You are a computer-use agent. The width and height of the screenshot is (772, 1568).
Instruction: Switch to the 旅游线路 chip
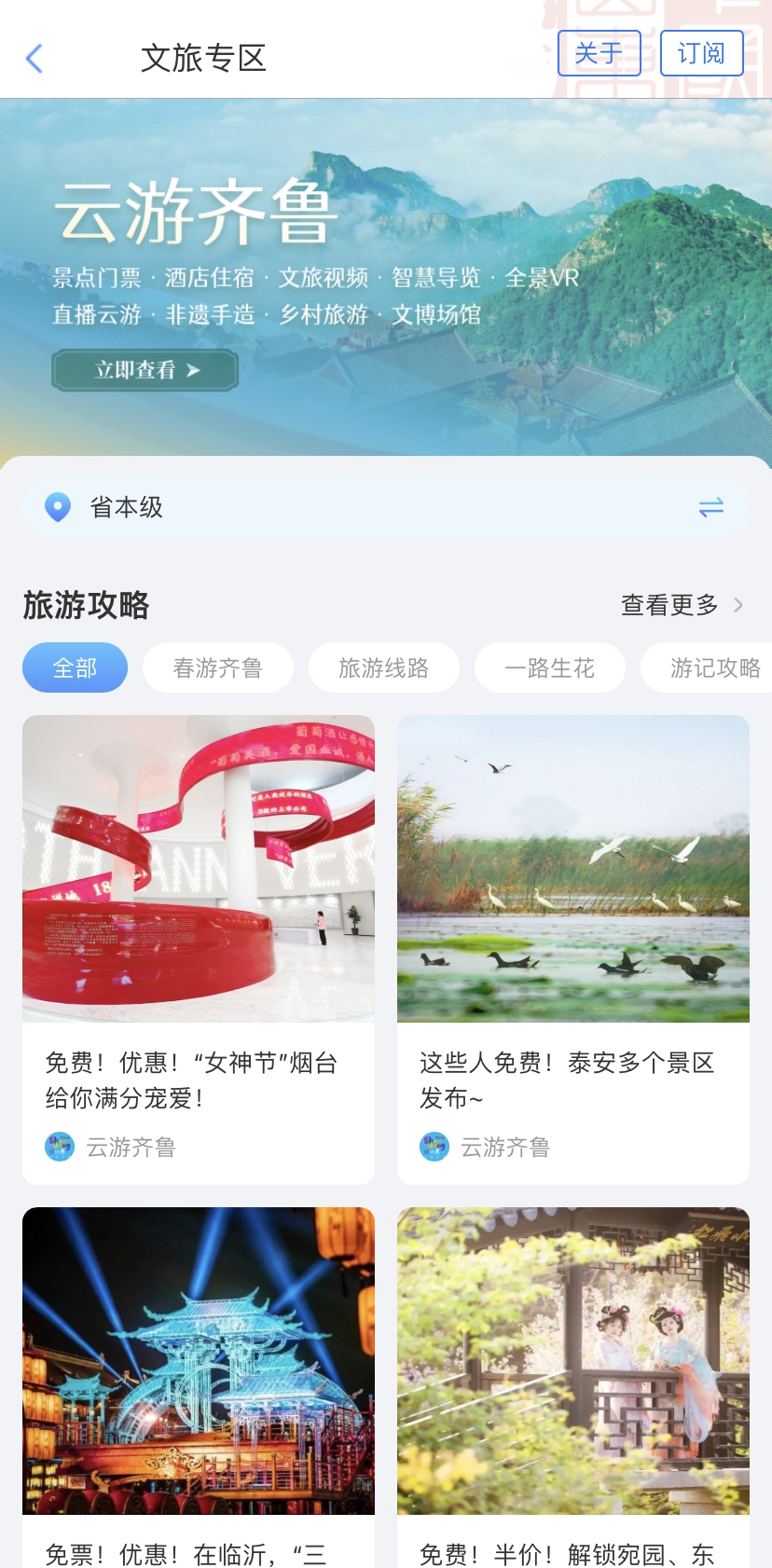click(383, 667)
